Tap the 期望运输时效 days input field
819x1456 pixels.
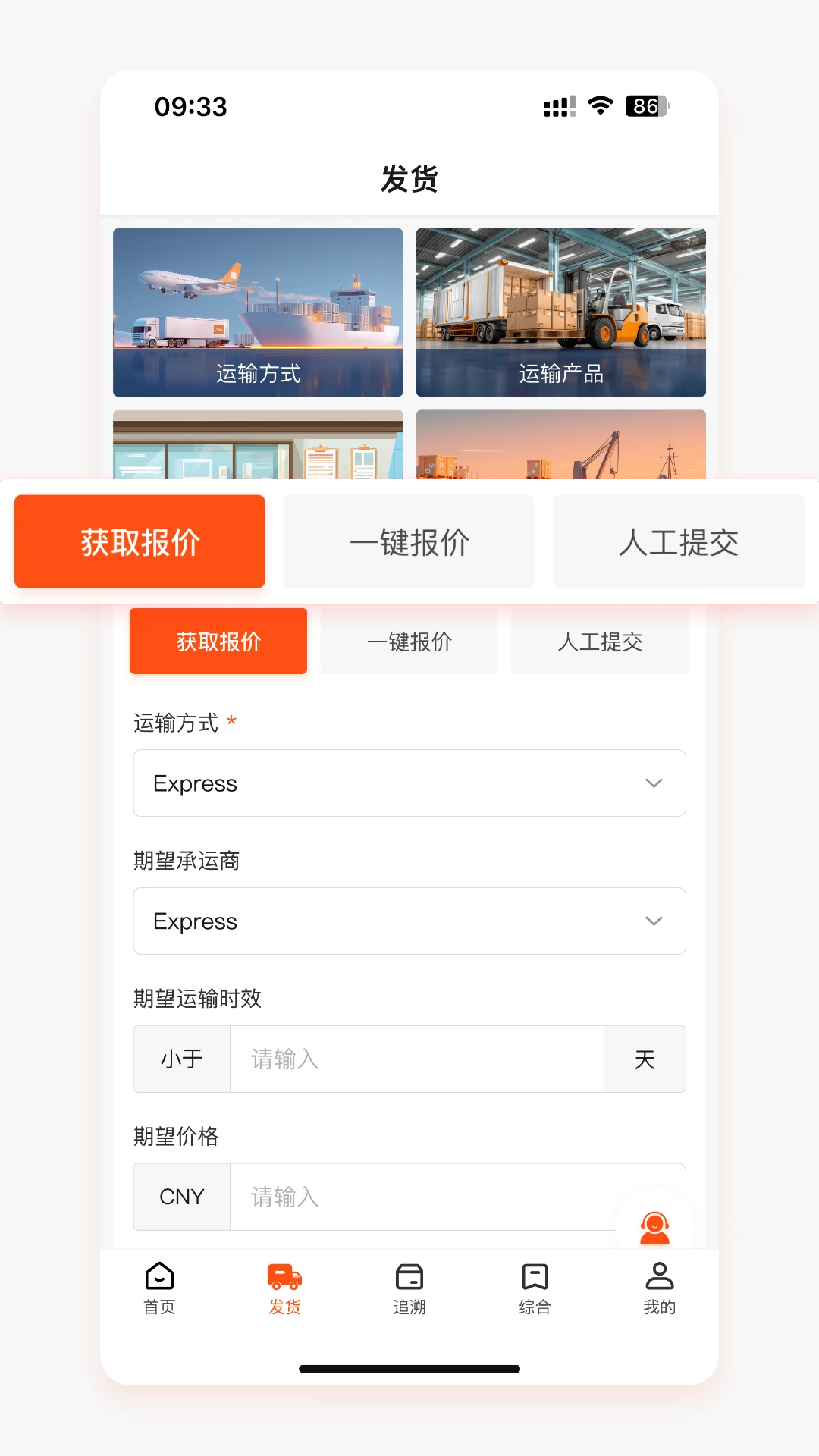417,1059
